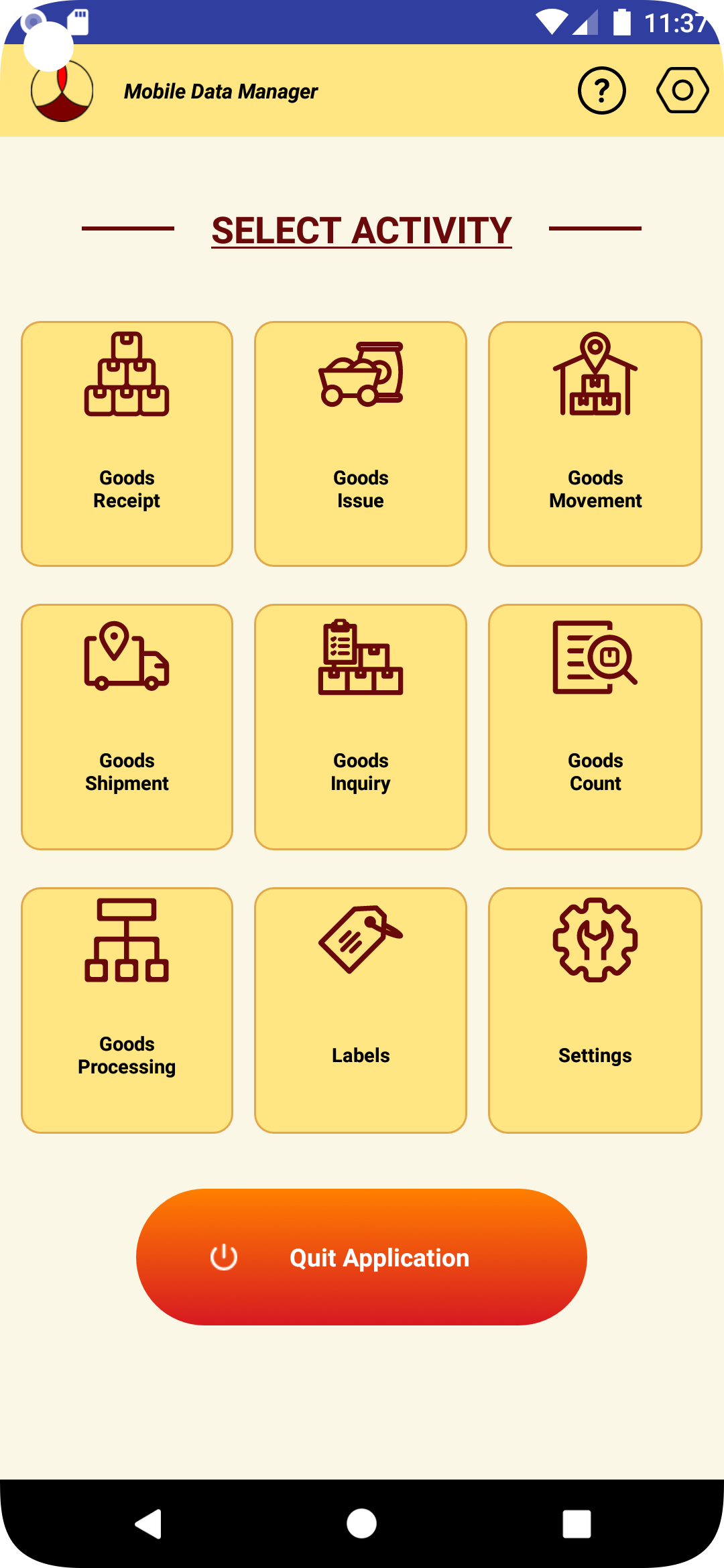Tap the Quit Application button
The image size is (724, 1568).
pos(361,1257)
